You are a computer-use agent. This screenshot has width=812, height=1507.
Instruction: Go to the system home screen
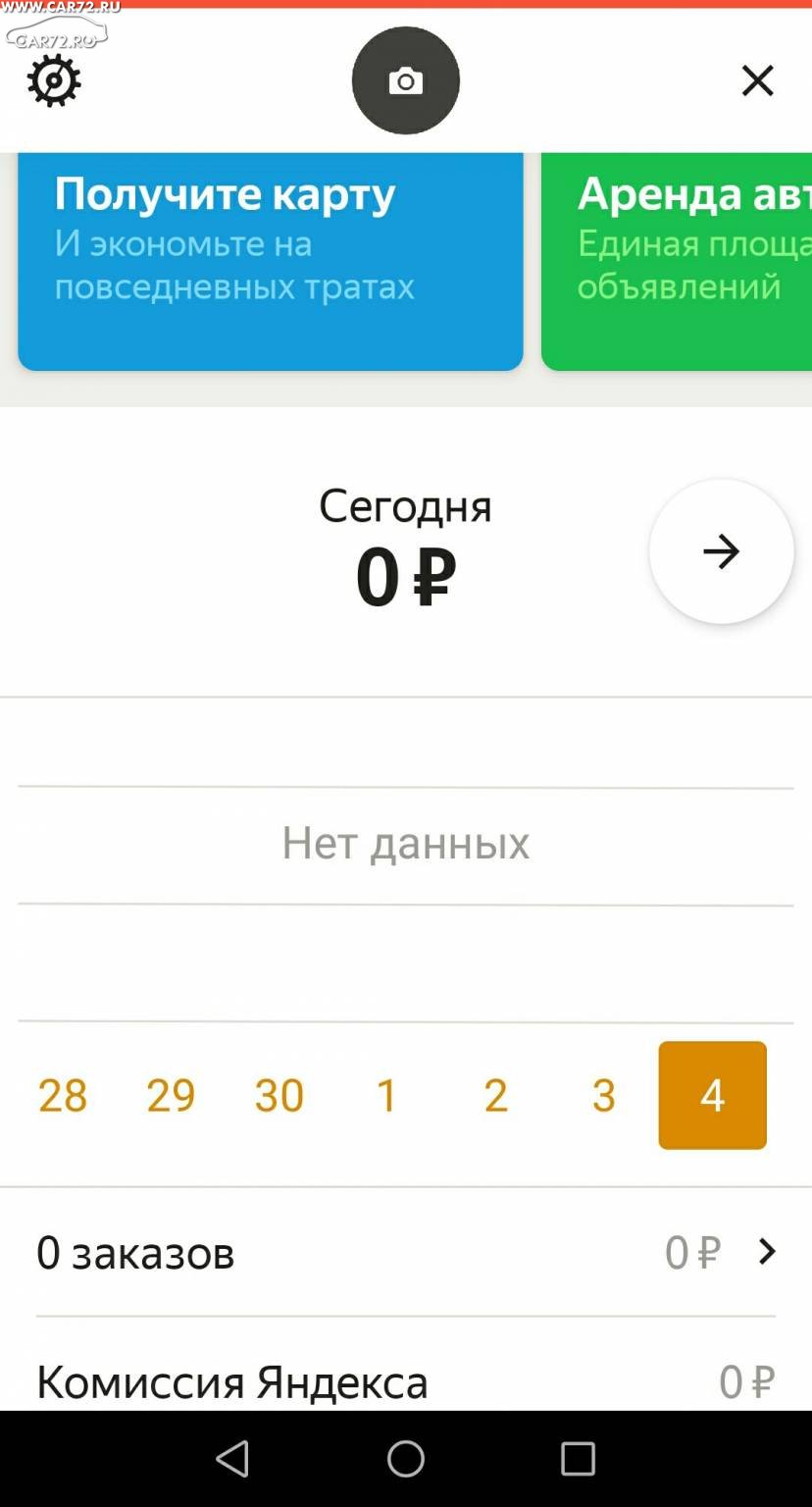pyautogui.click(x=406, y=1459)
